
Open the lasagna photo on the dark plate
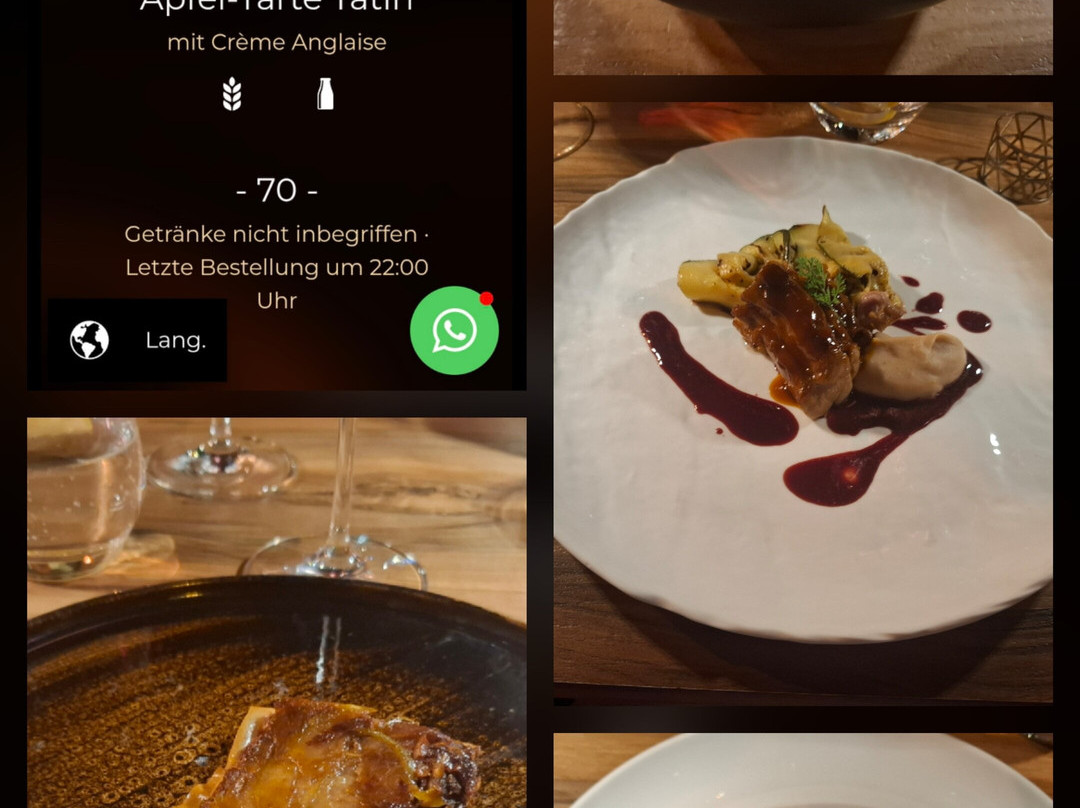(277, 612)
